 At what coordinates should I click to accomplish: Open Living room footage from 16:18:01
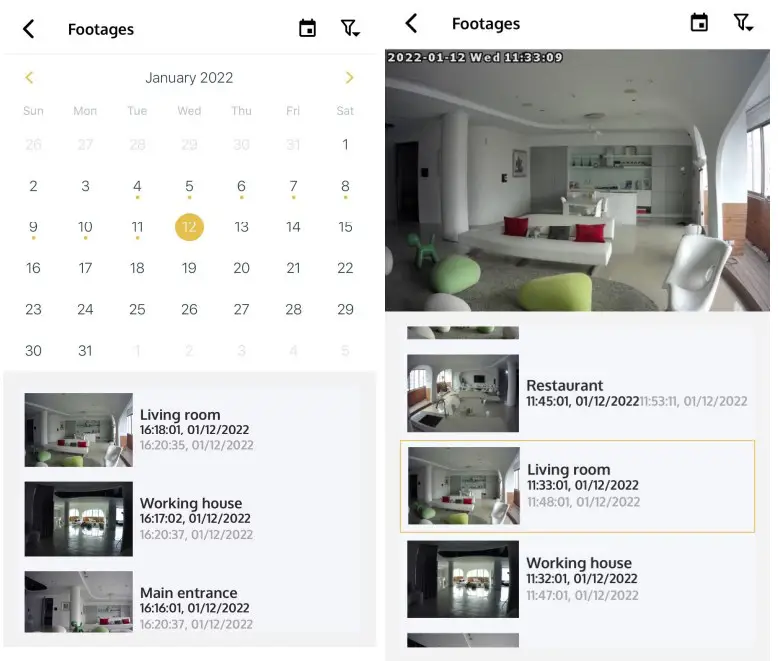[x=188, y=430]
